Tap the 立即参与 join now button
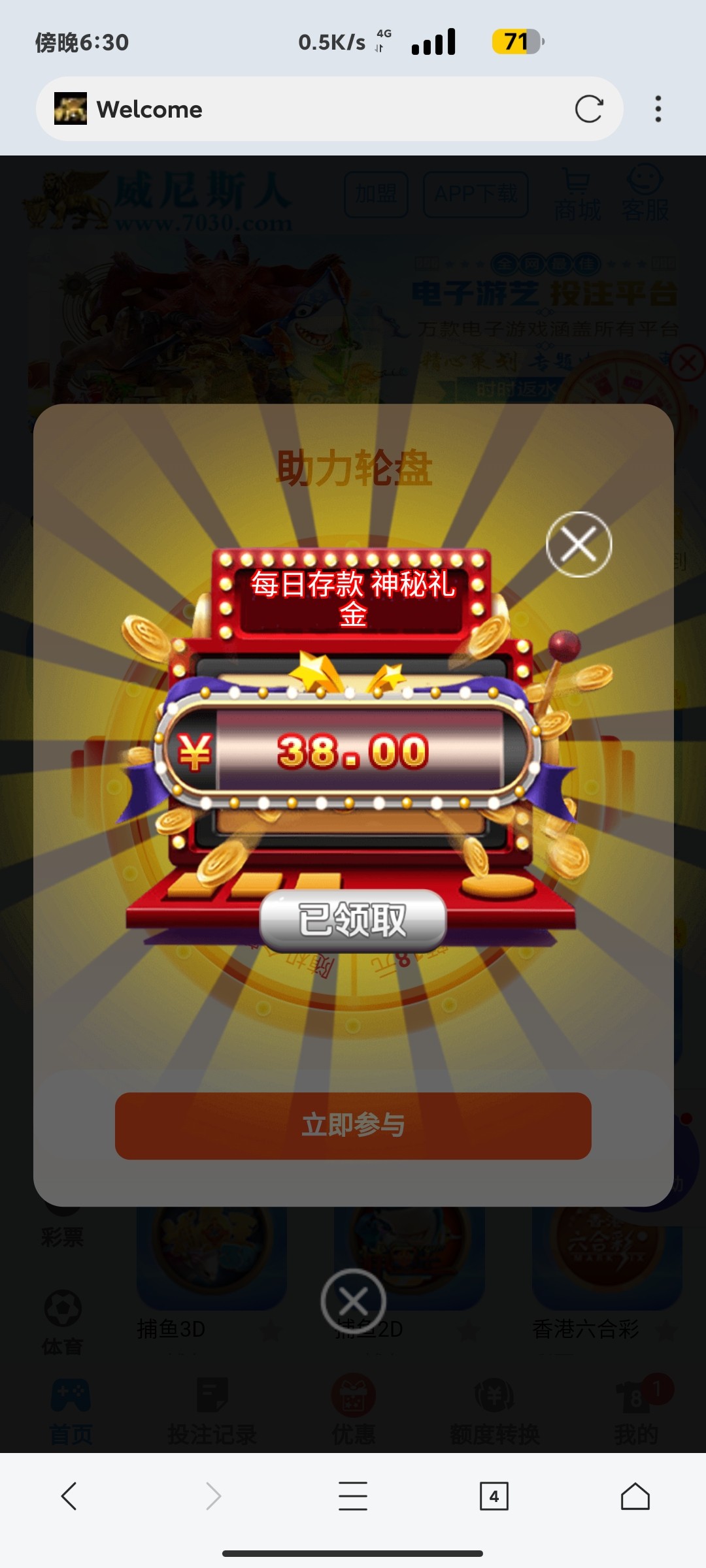Viewport: 706px width, 1568px height. coord(353,1126)
